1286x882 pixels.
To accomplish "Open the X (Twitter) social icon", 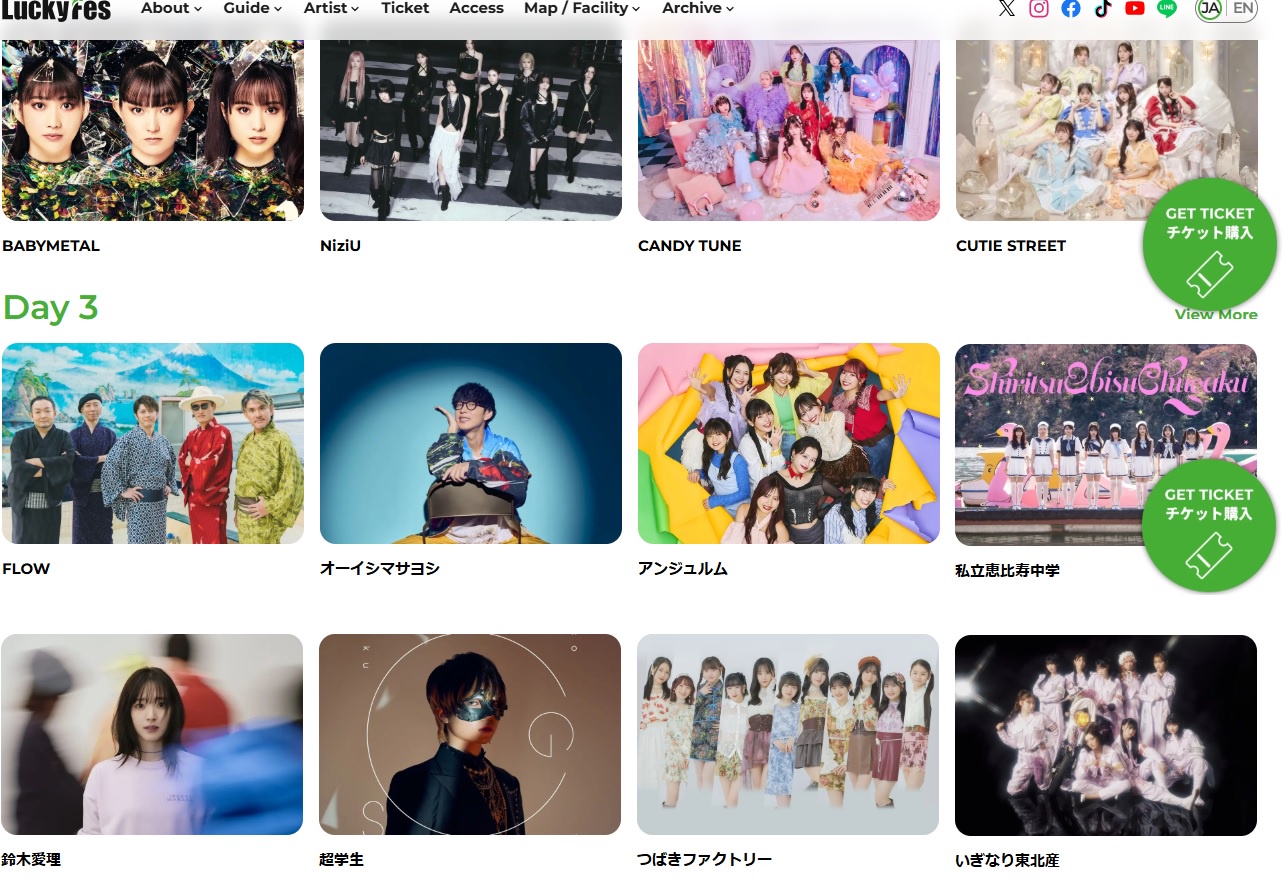I will point(1006,8).
